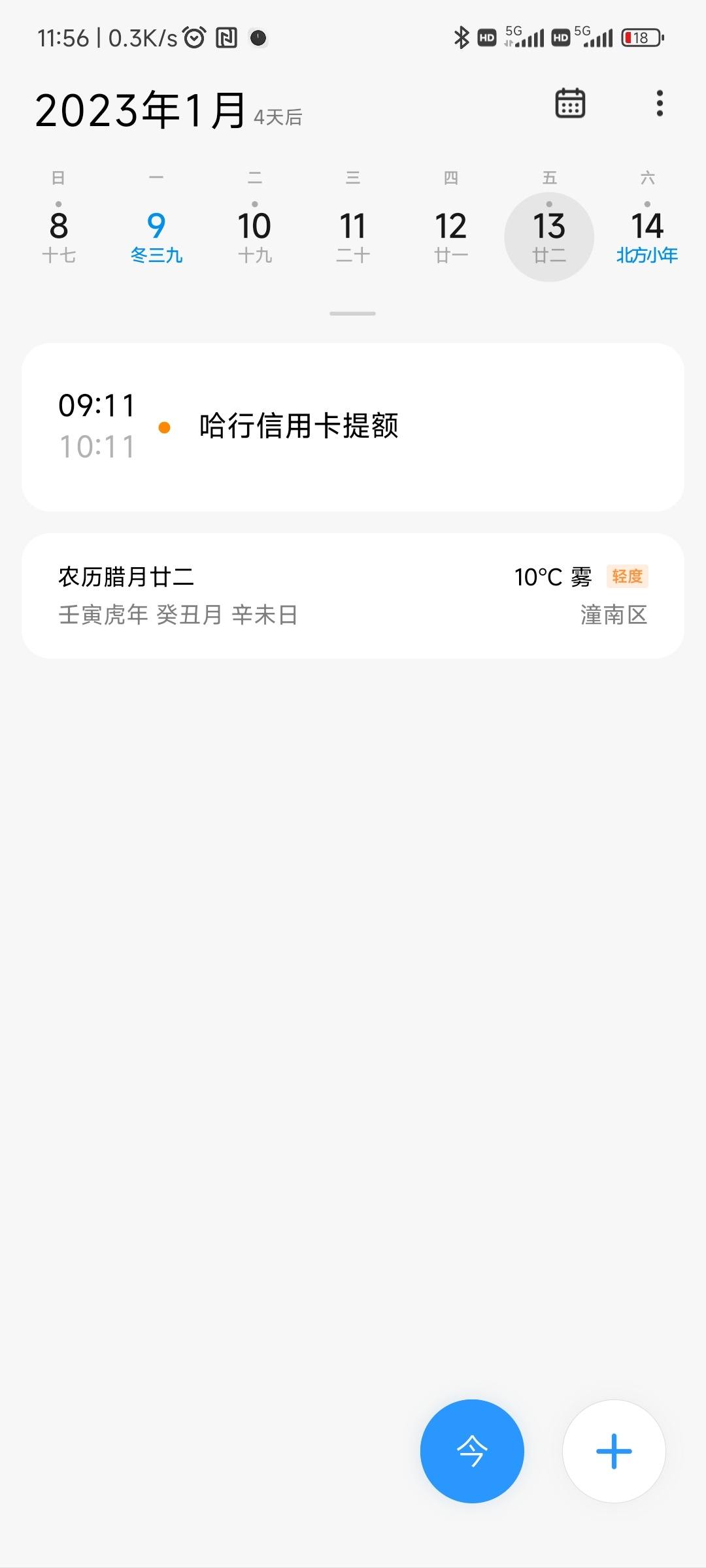Tap the calendar expand handle bar
Image resolution: width=706 pixels, height=1568 pixels.
(353, 314)
